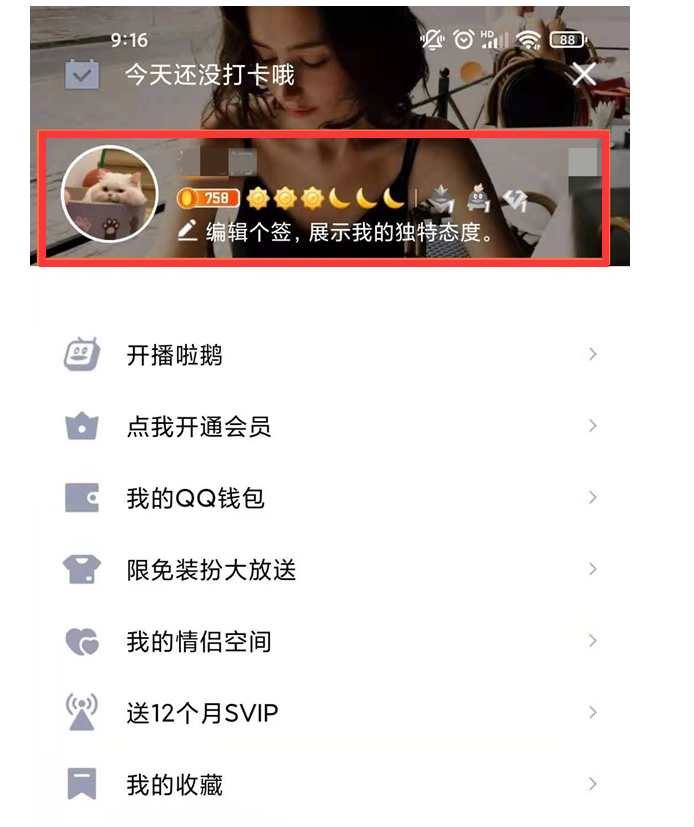
Task: Close the side drawer with the X
Action: (x=583, y=74)
